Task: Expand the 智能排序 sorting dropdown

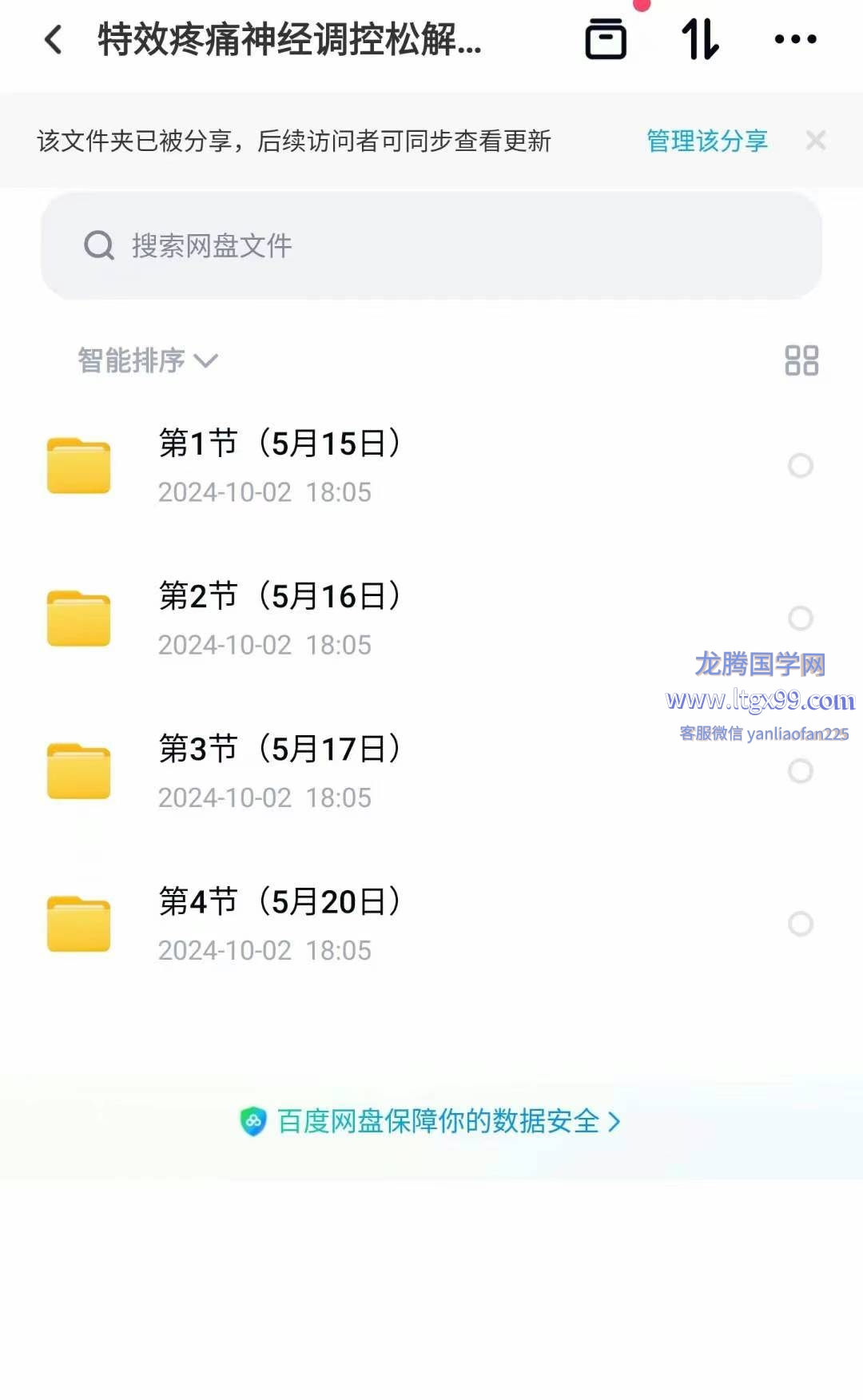Action: 148,360
